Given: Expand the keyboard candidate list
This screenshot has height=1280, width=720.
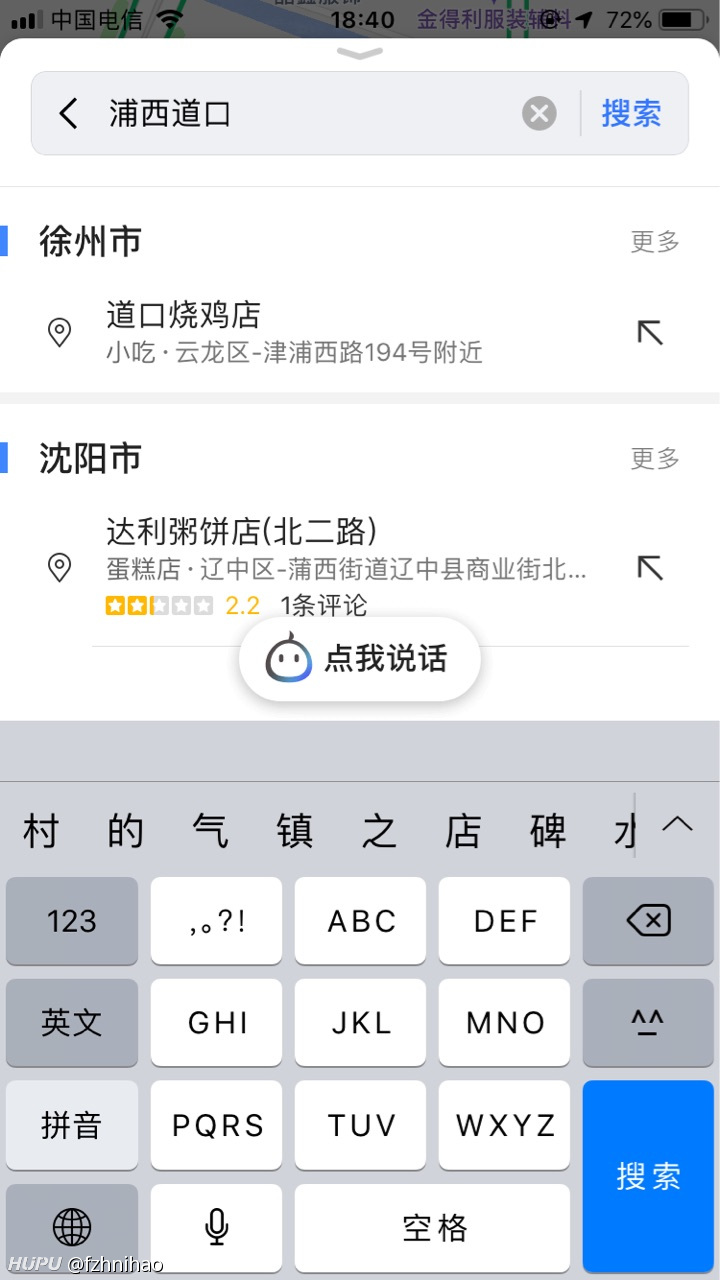Looking at the screenshot, I should pos(677,825).
